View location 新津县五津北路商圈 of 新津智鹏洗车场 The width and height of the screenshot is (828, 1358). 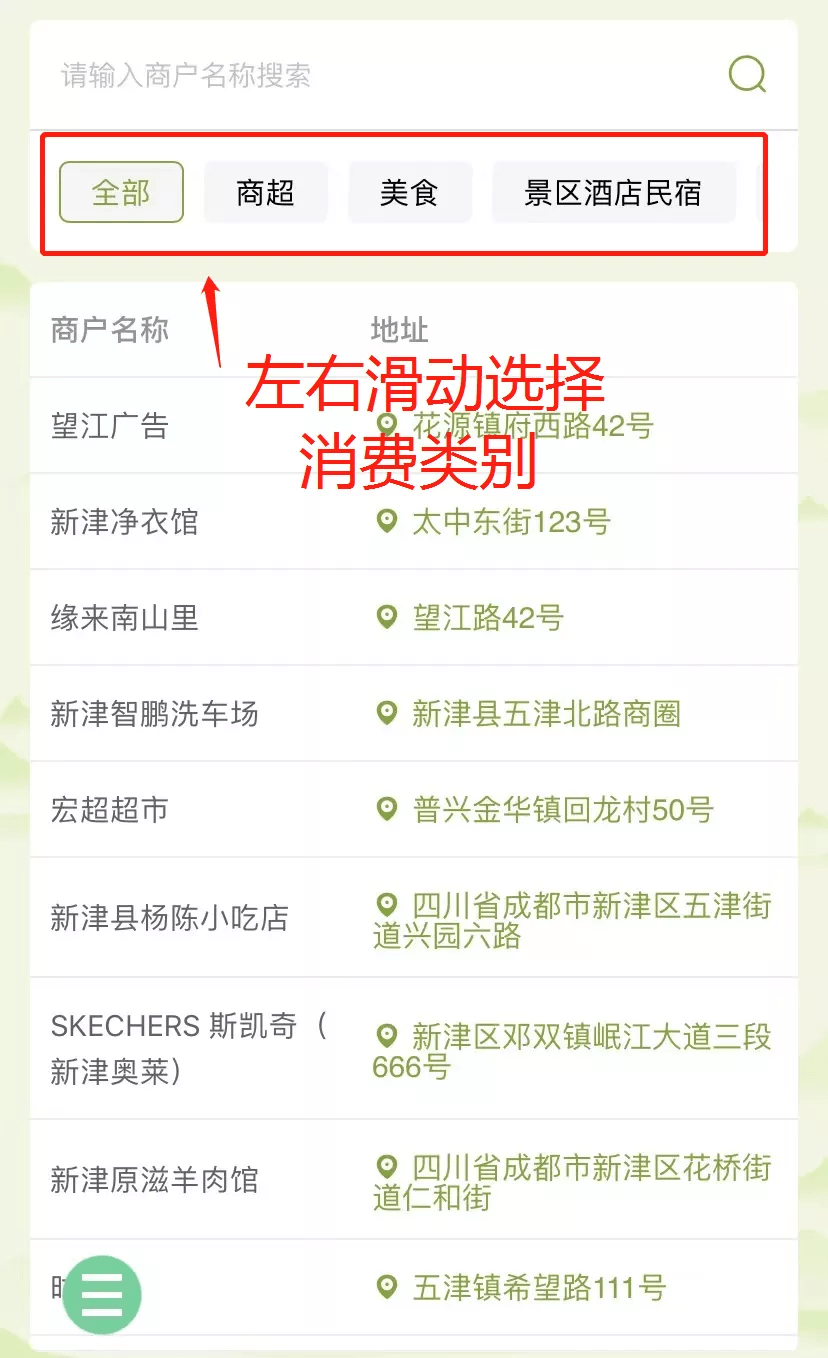click(545, 714)
